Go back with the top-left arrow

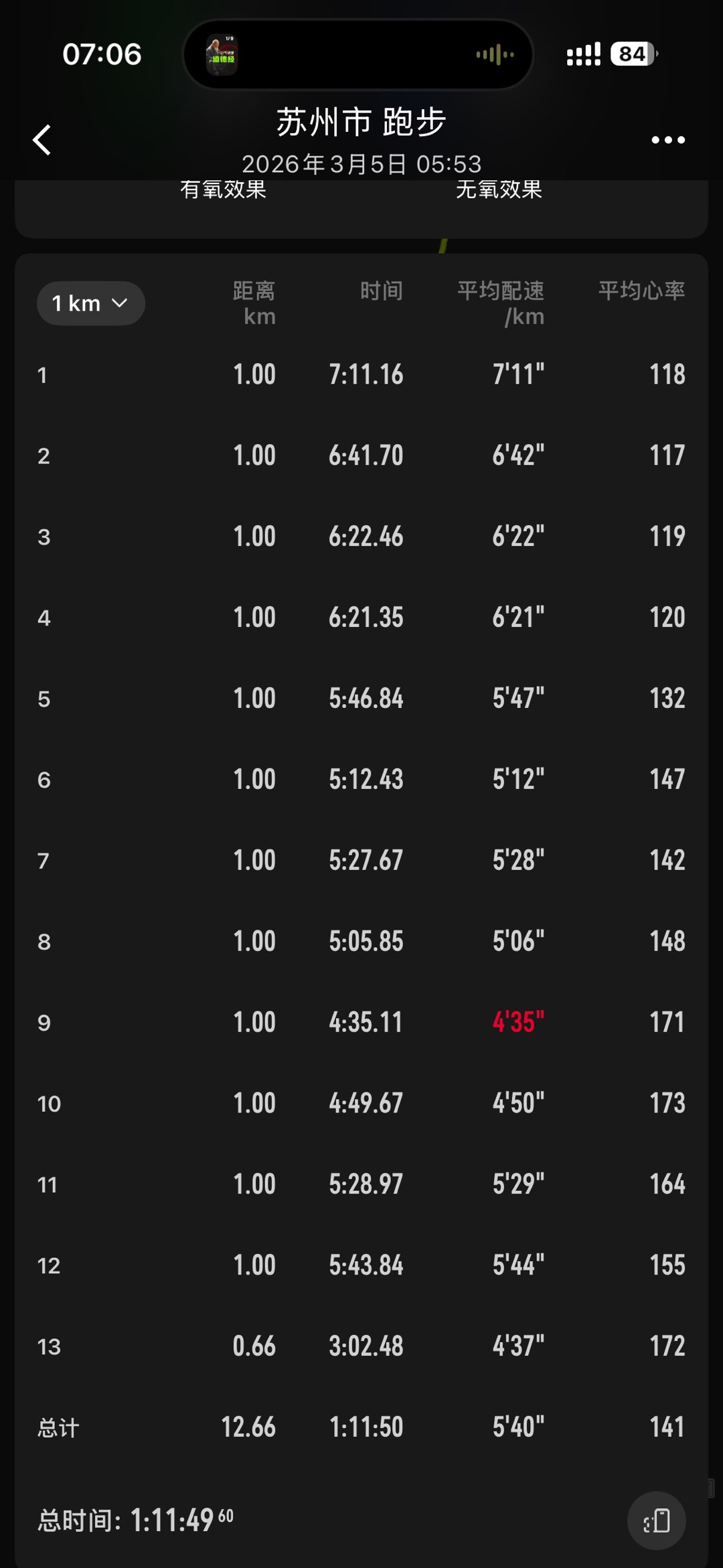click(42, 140)
